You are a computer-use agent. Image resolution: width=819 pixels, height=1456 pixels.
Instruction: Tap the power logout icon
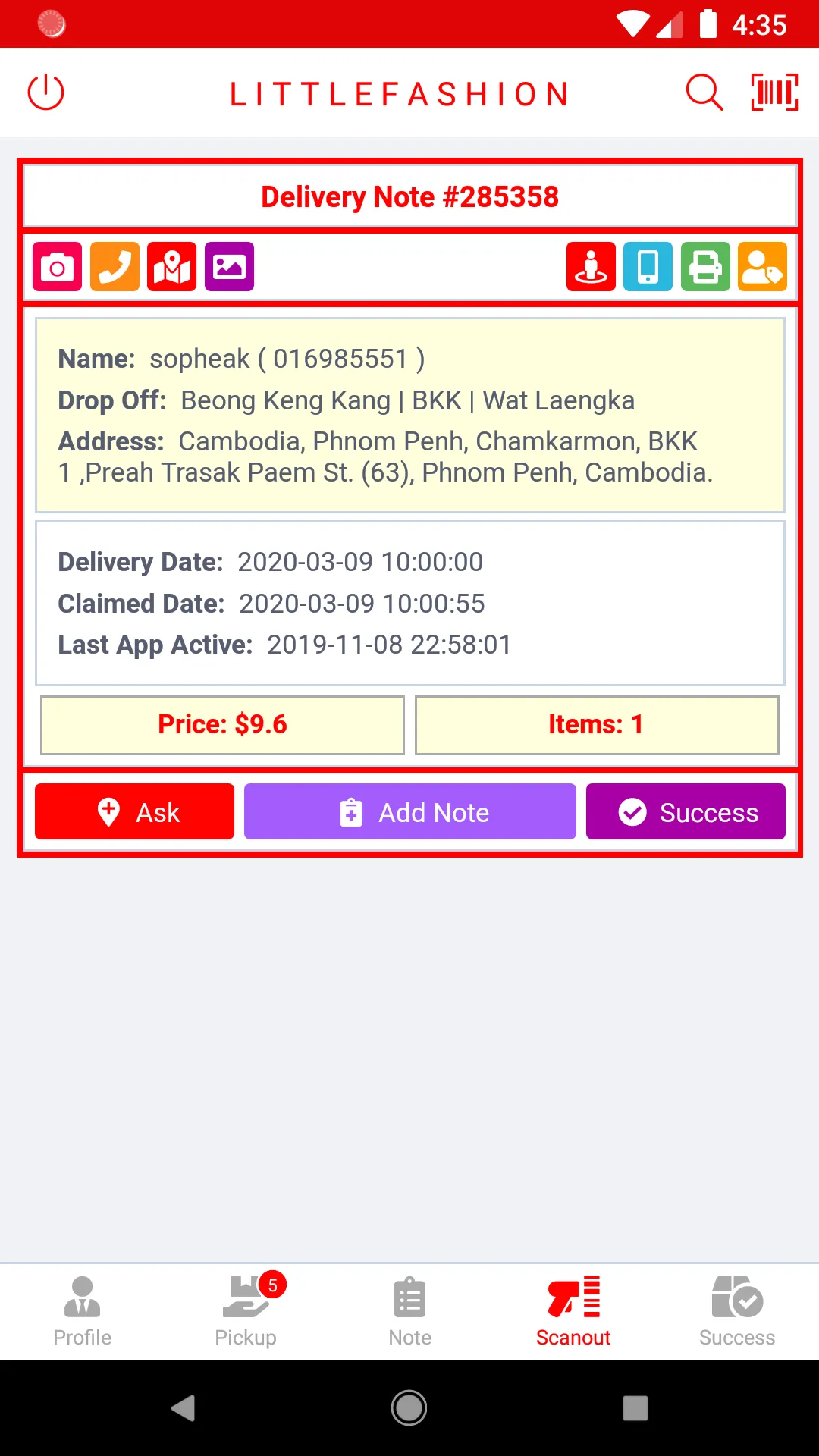pos(45,93)
